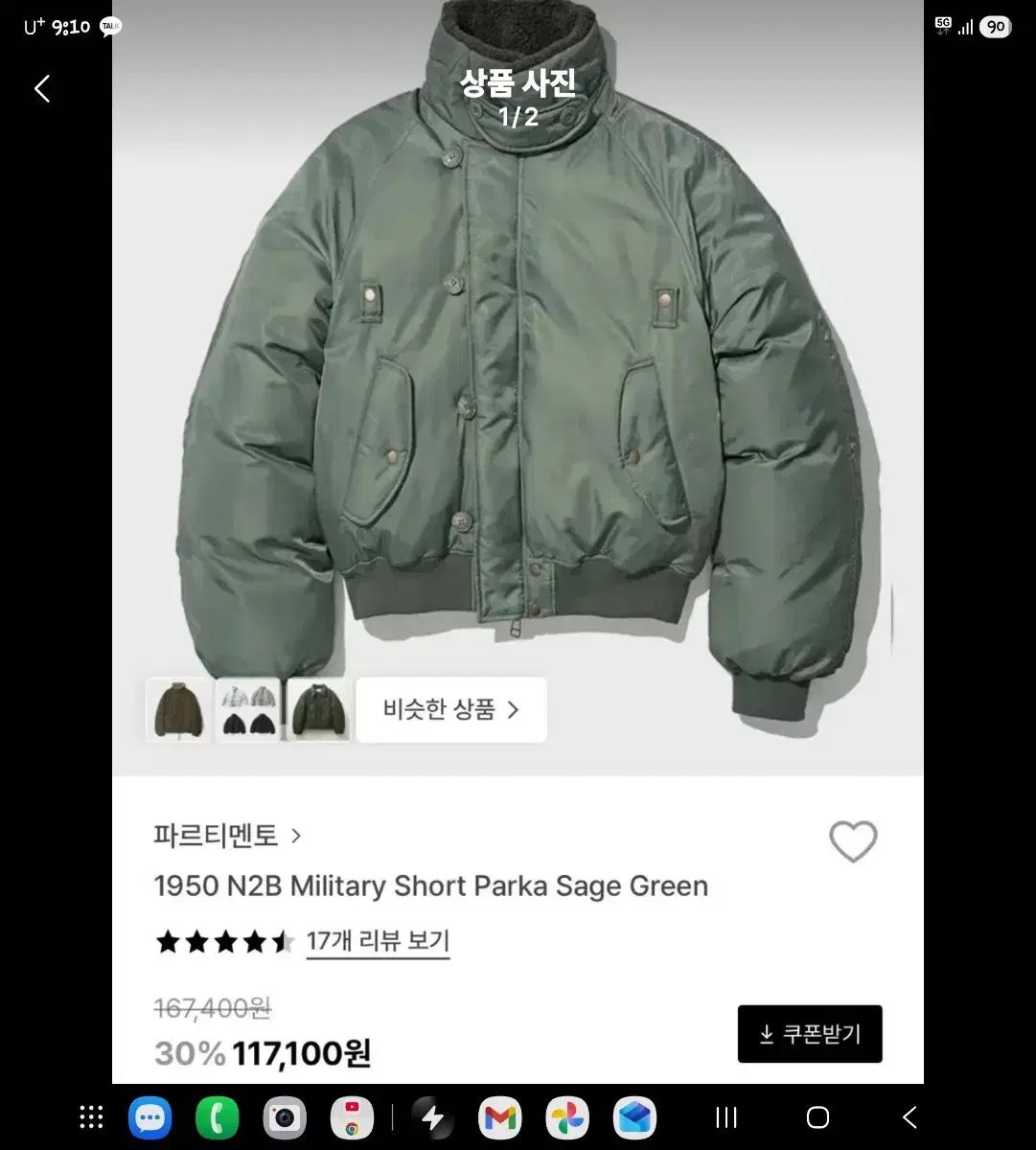
Task: Go back from the product photo viewer
Action: pyautogui.click(x=42, y=89)
